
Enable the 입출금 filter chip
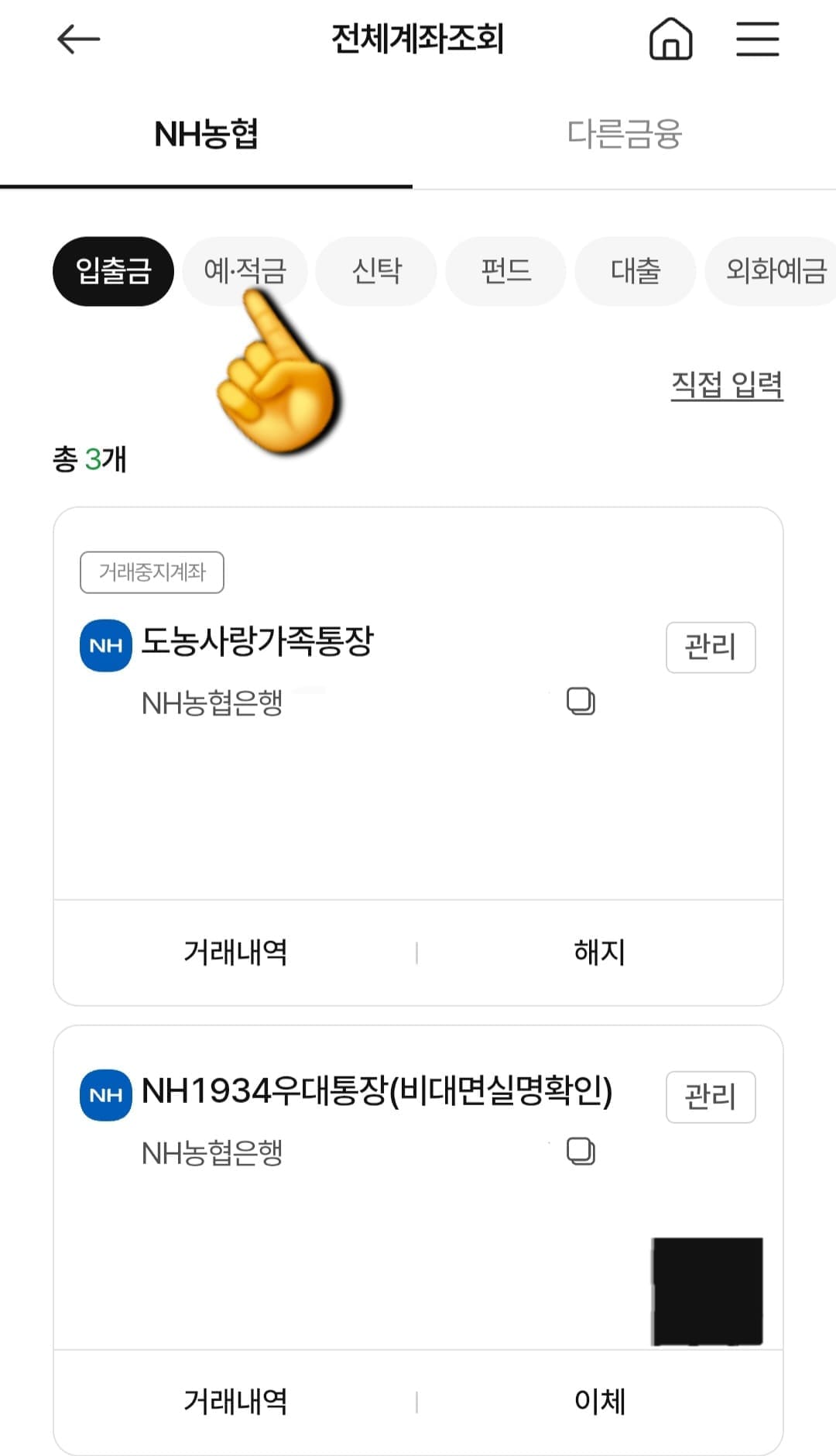113,271
